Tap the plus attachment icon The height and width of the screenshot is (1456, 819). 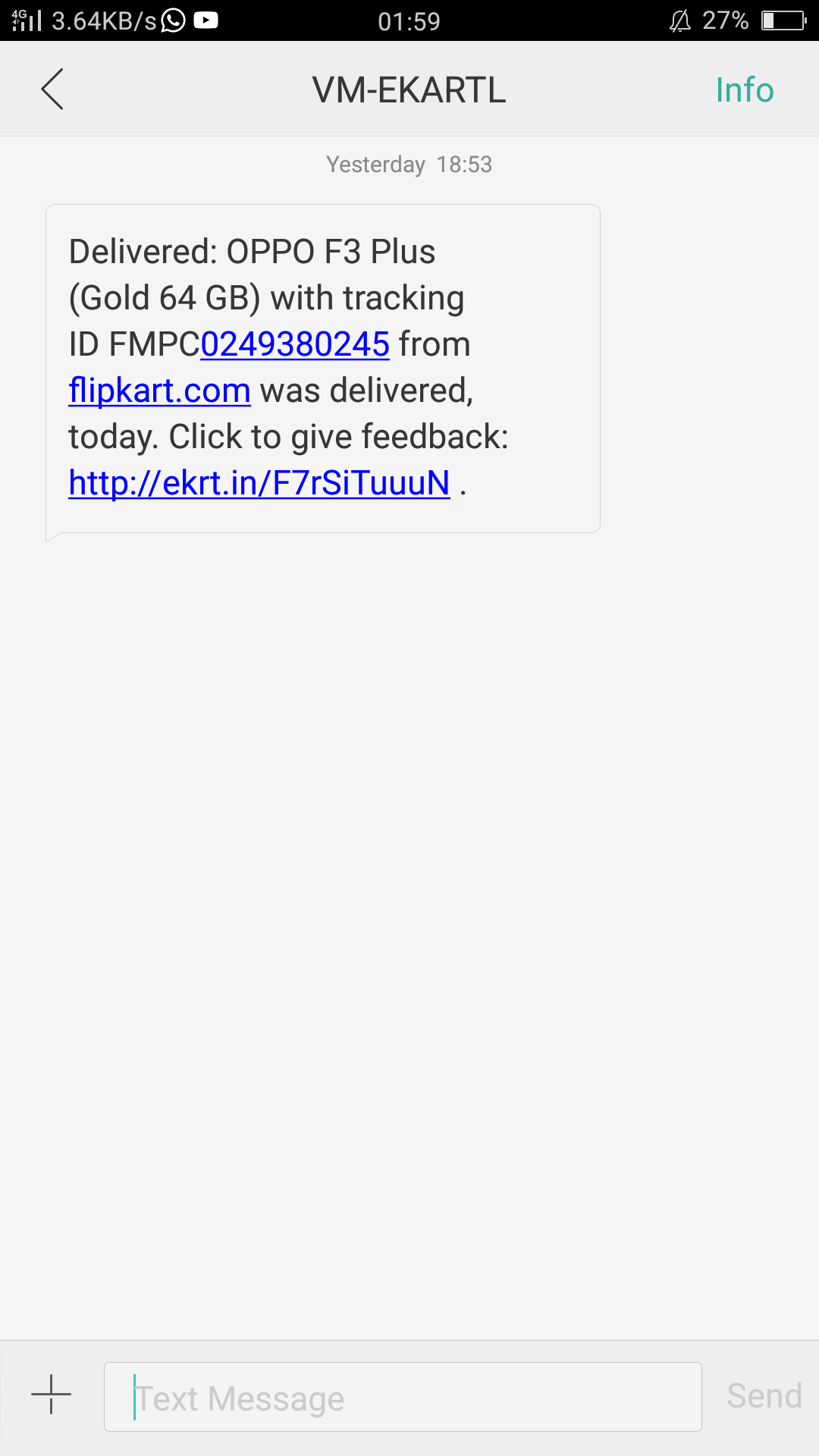51,1394
